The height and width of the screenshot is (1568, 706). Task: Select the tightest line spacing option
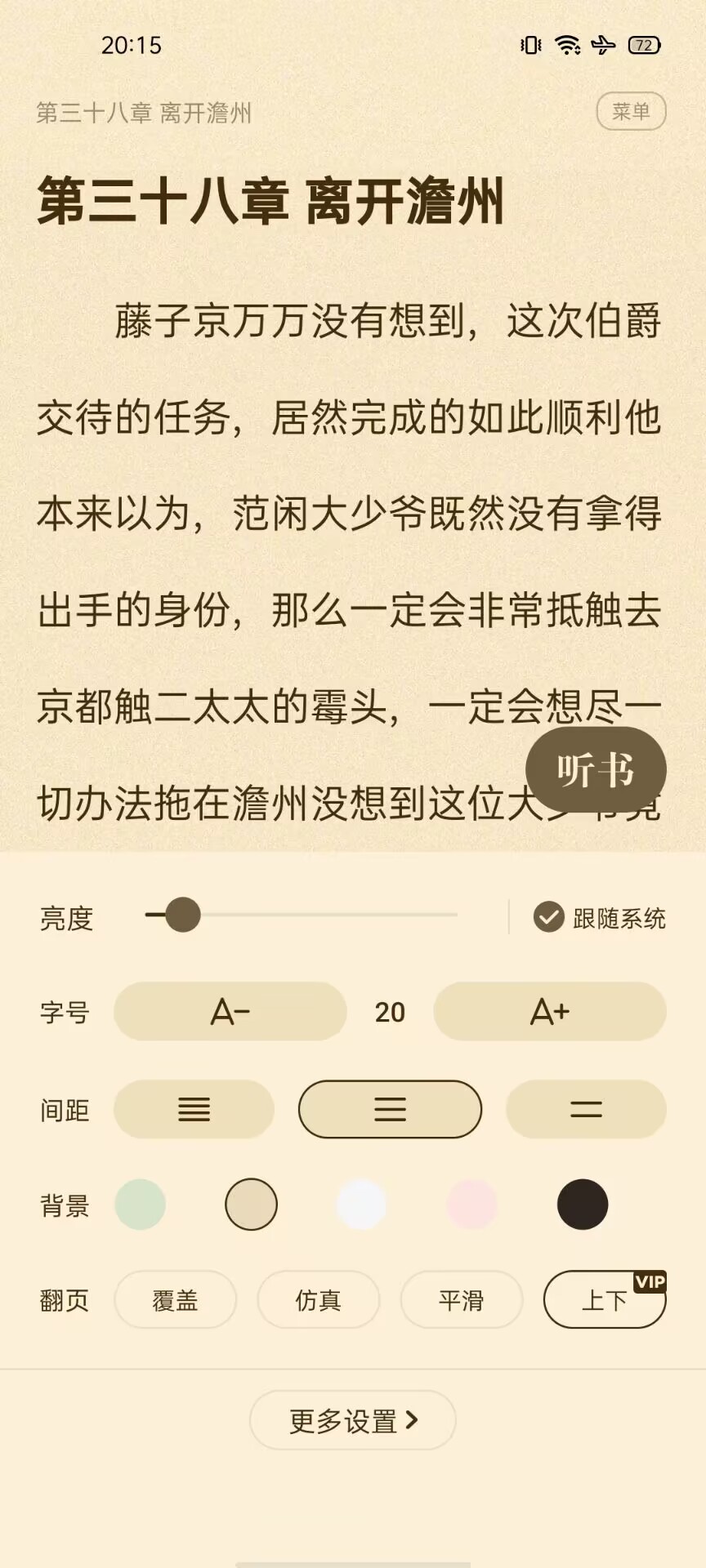pos(194,1109)
